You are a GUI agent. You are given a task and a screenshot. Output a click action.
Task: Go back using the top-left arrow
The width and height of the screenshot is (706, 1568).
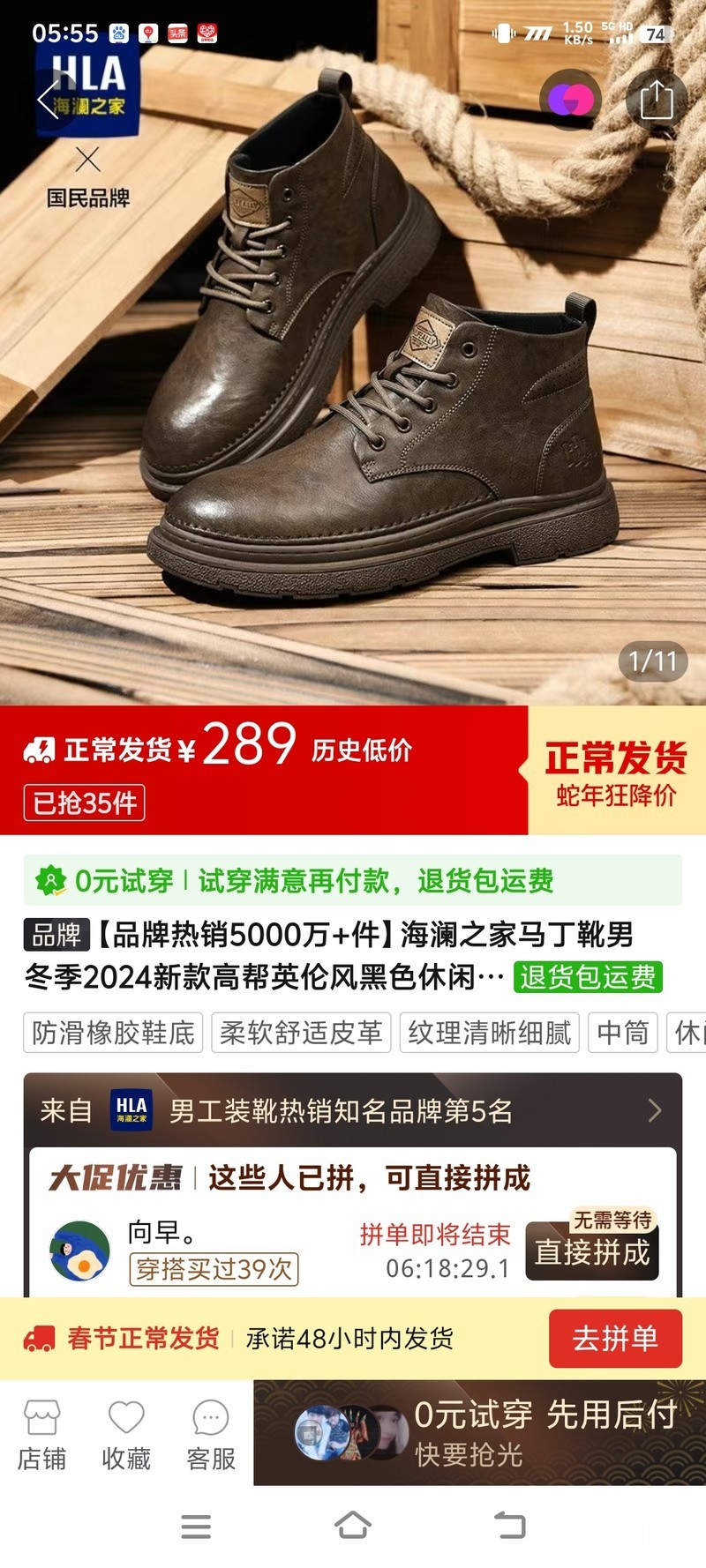click(x=50, y=101)
